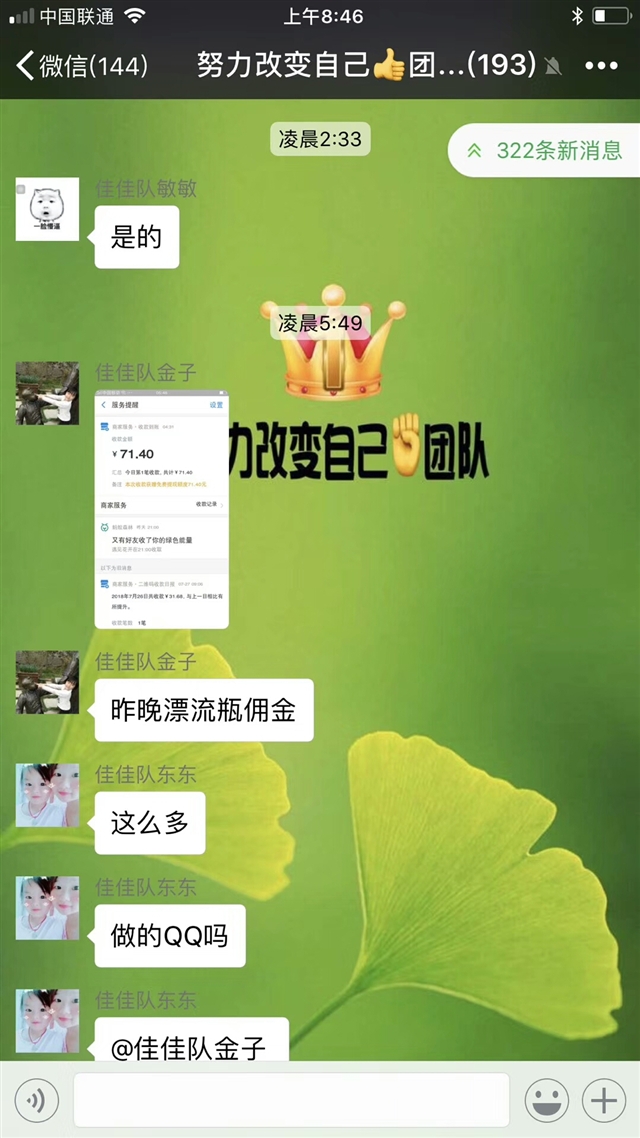Open the group chat's three-dot menu
Image resolution: width=640 pixels, height=1138 pixels.
point(601,66)
